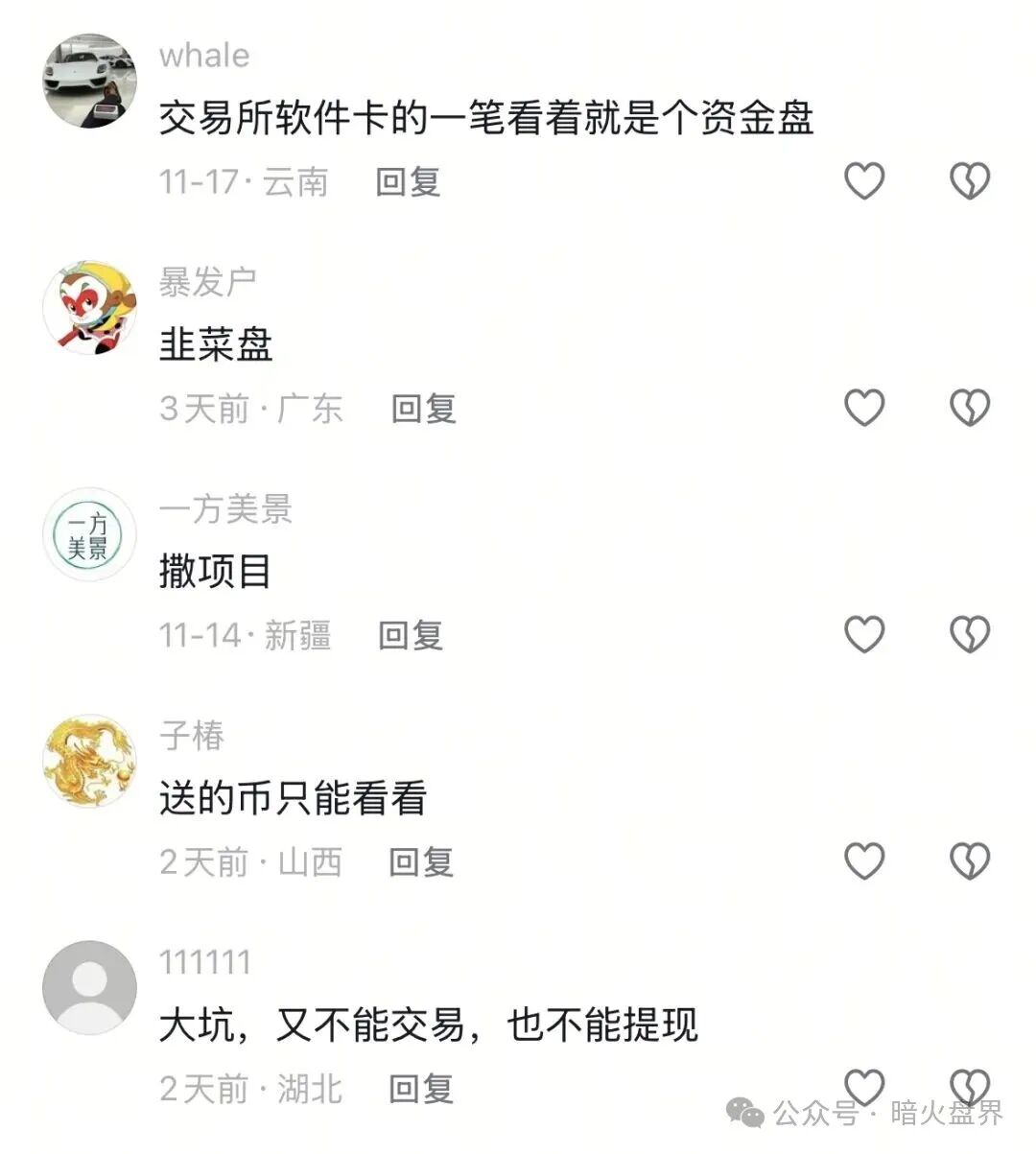This screenshot has height=1154, width=1036.
Task: Dislike 子椿's comment
Action: [969, 860]
